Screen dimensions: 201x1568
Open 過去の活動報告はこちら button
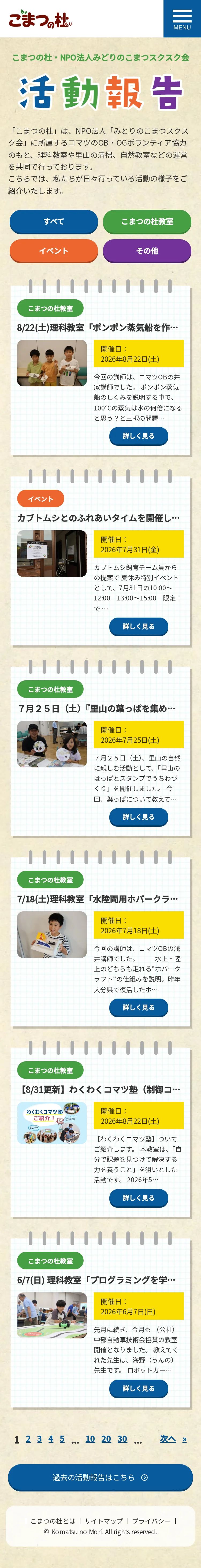tap(100, 1477)
